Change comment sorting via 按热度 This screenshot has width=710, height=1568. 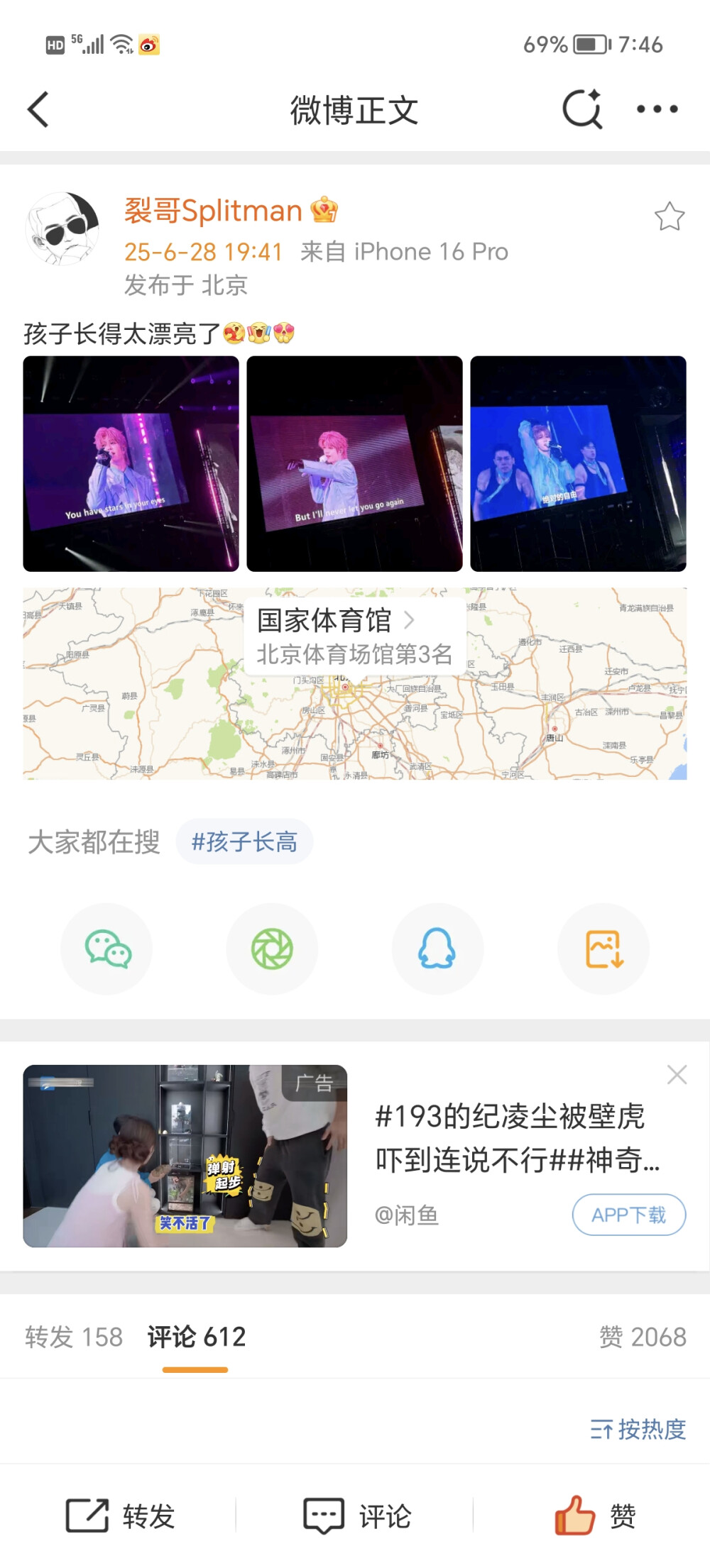pos(638,1429)
